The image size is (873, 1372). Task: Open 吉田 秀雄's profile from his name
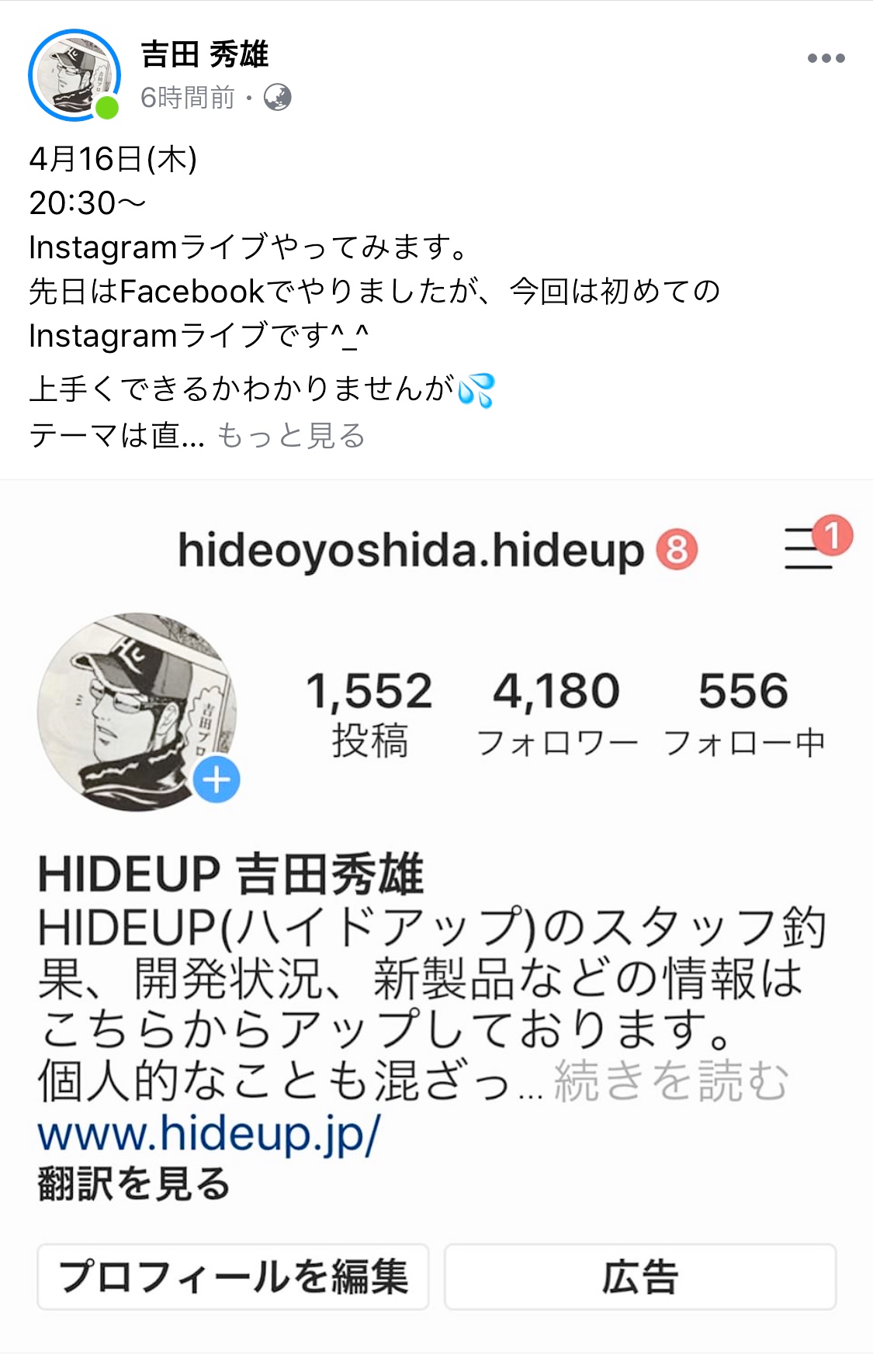[205, 54]
